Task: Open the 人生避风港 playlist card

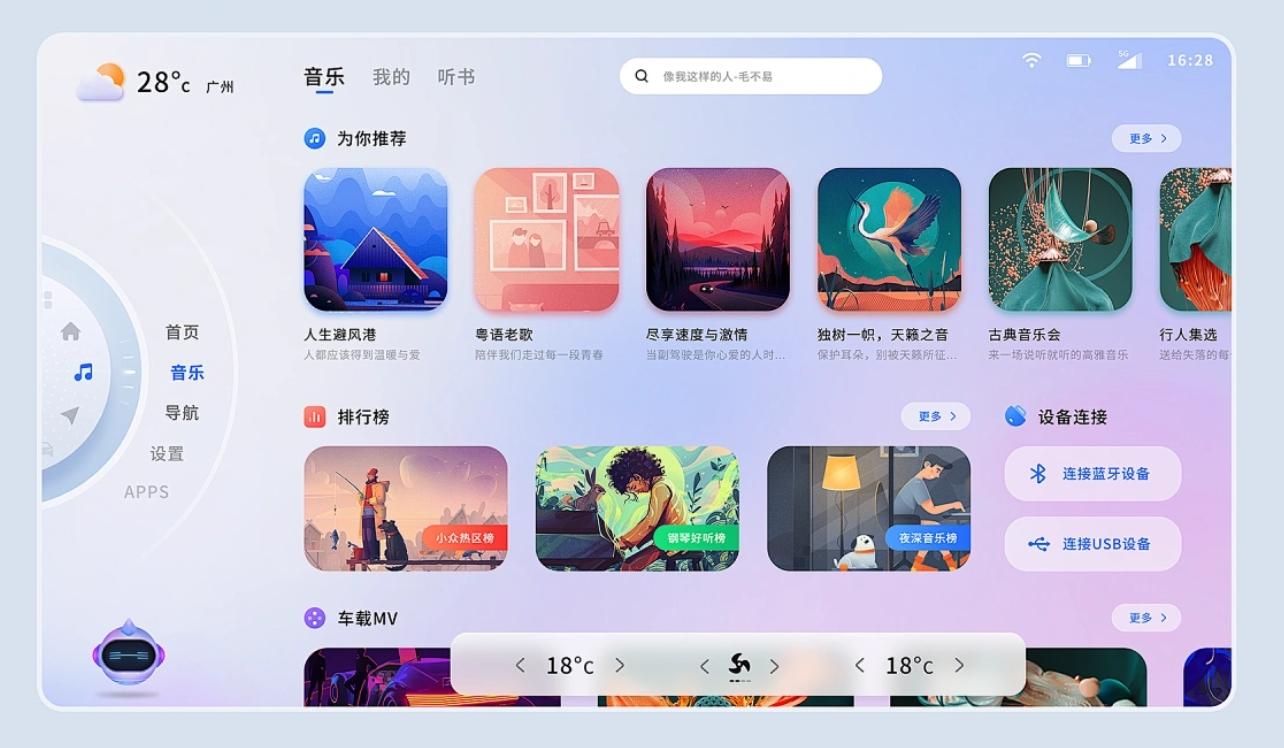Action: [376, 240]
